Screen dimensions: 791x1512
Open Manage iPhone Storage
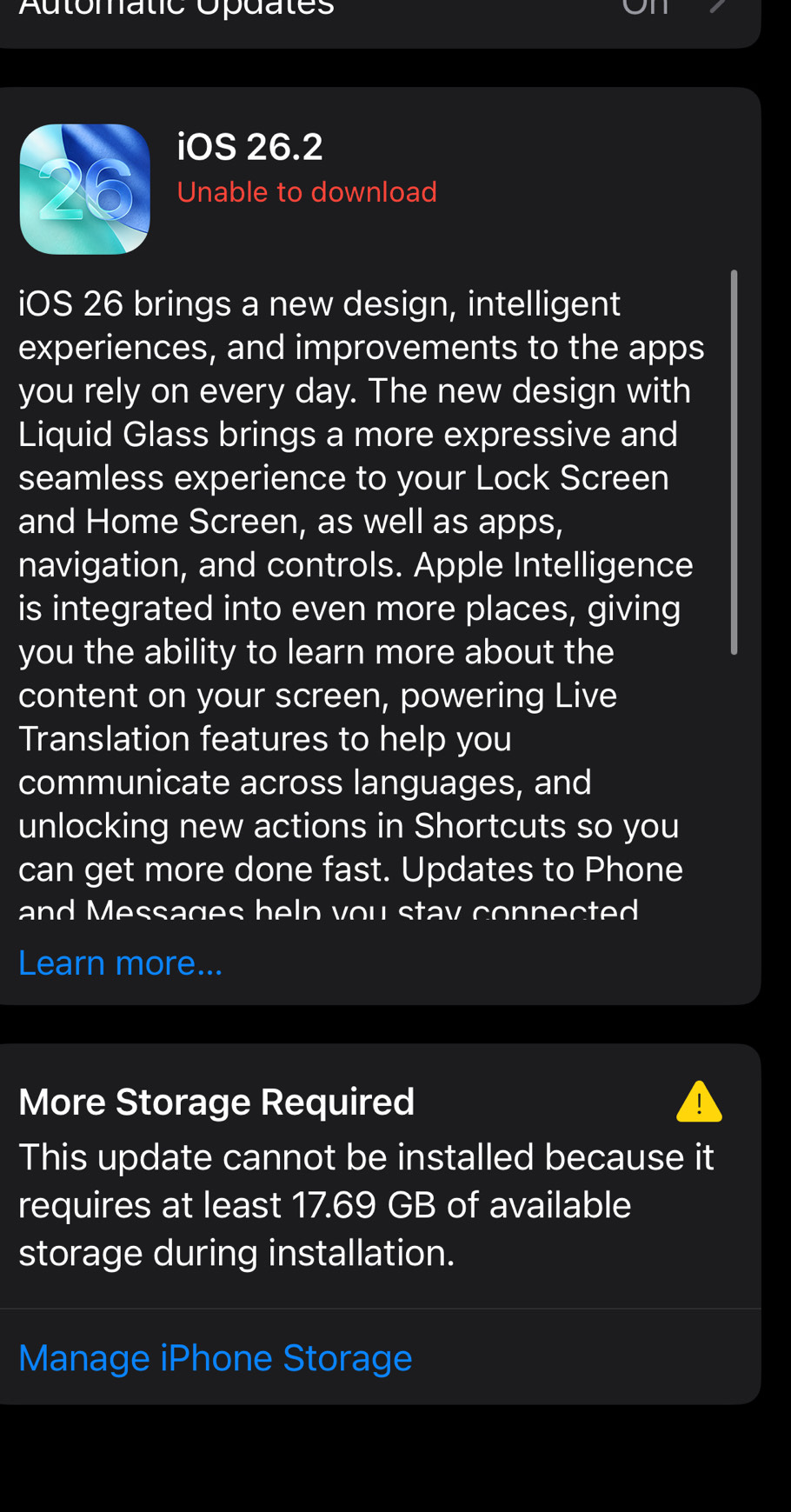215,1357
